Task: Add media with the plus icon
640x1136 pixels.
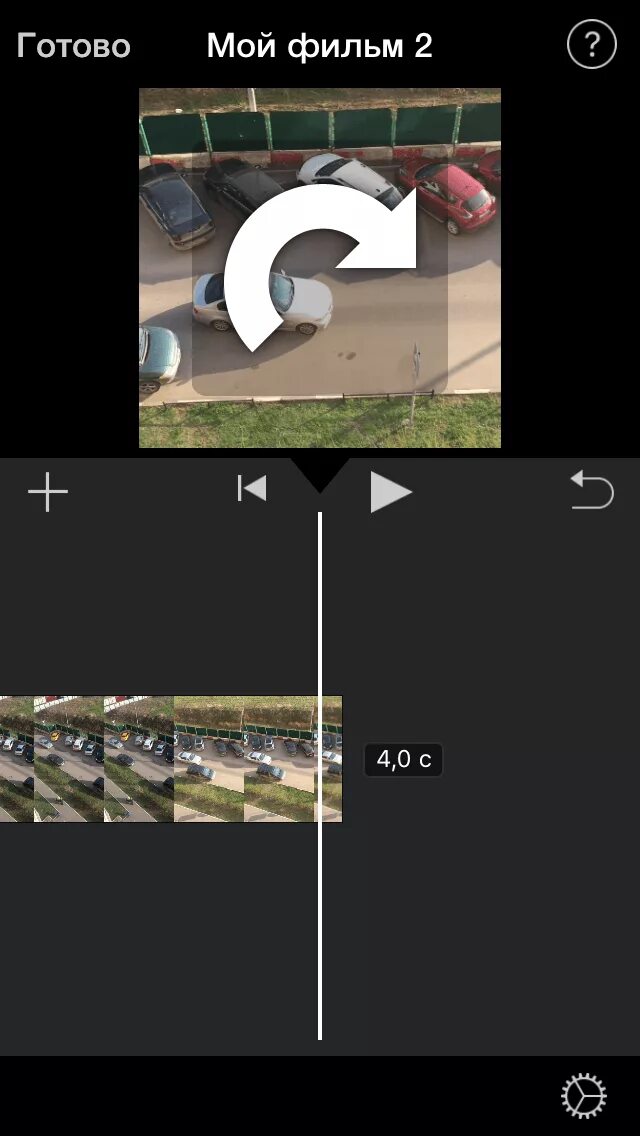Action: [x=48, y=492]
